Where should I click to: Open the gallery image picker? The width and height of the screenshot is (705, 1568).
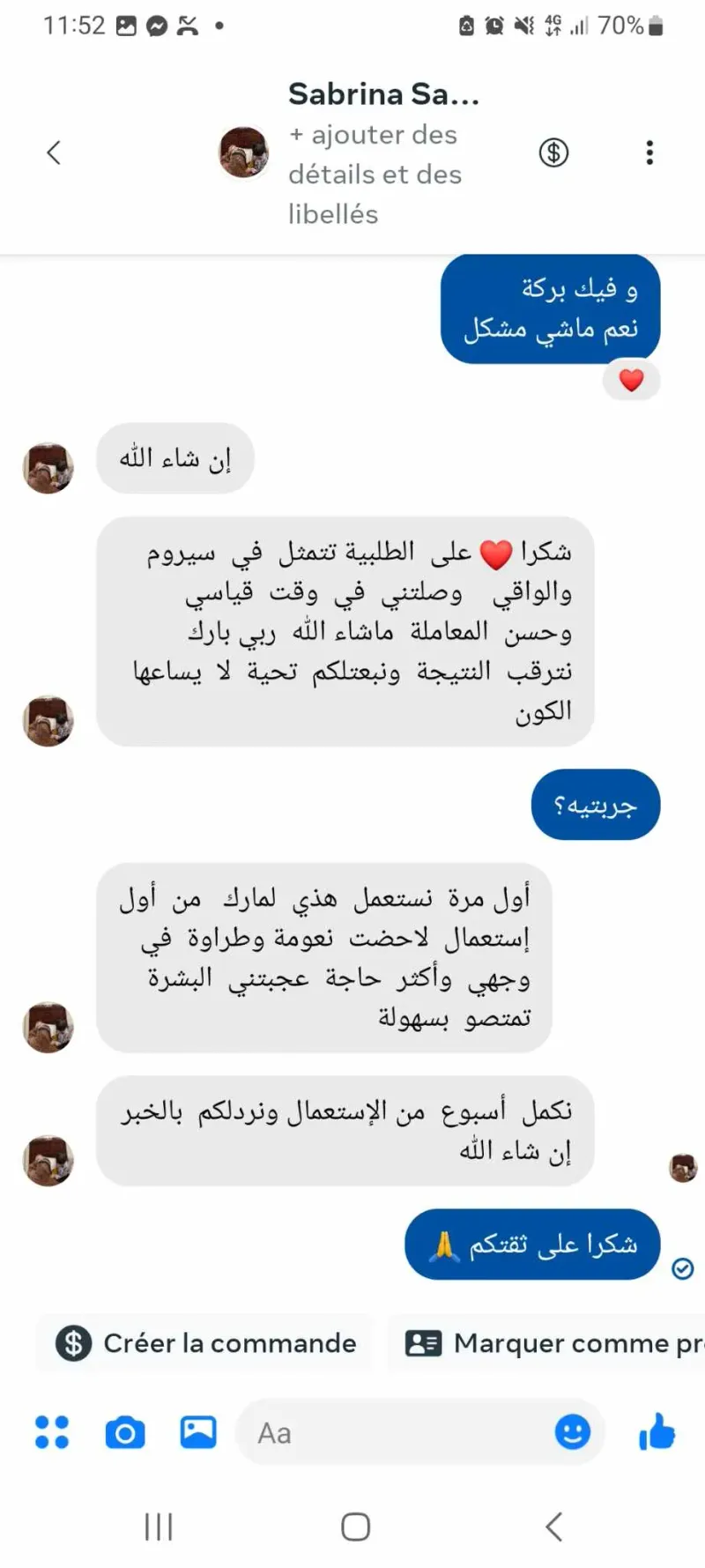pyautogui.click(x=198, y=1432)
